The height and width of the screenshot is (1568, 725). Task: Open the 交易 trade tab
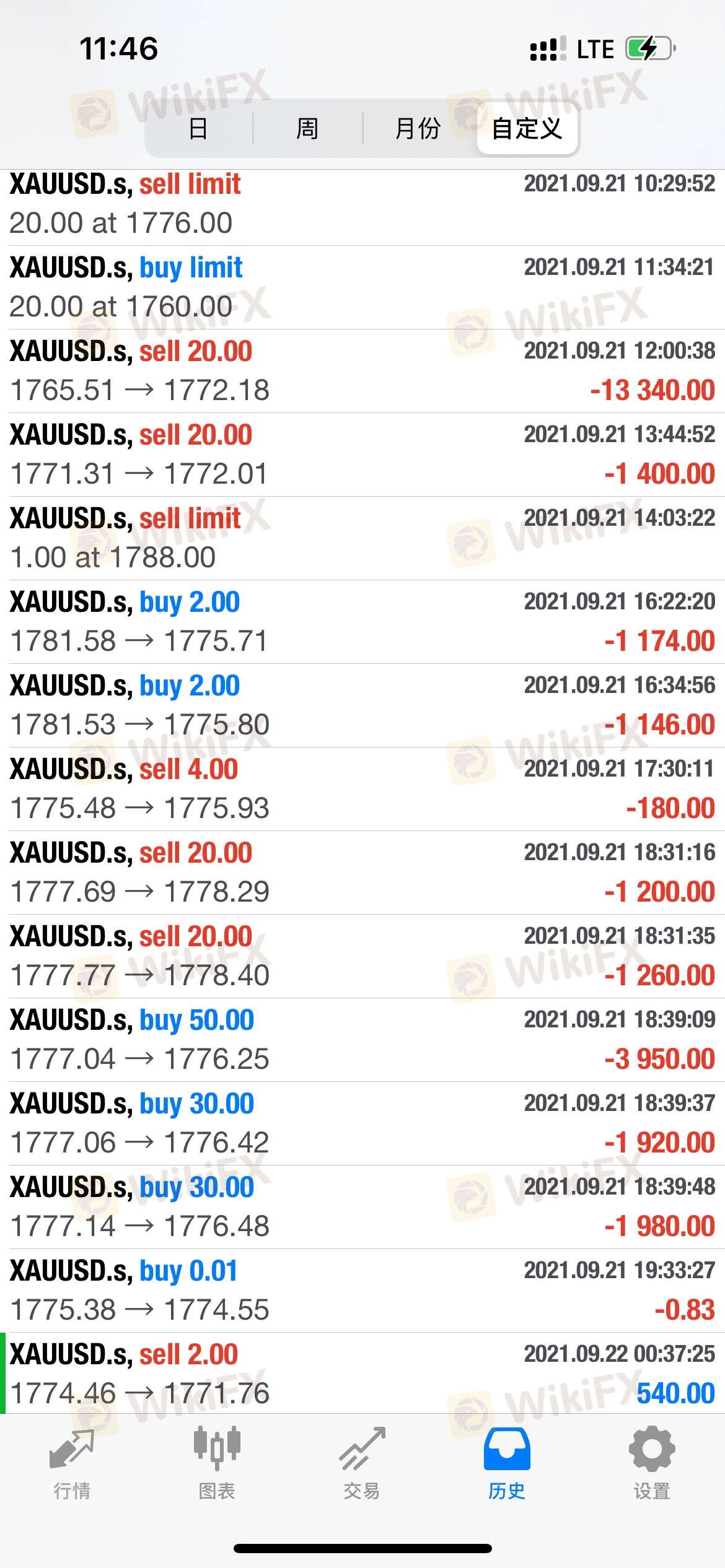pos(362,1464)
